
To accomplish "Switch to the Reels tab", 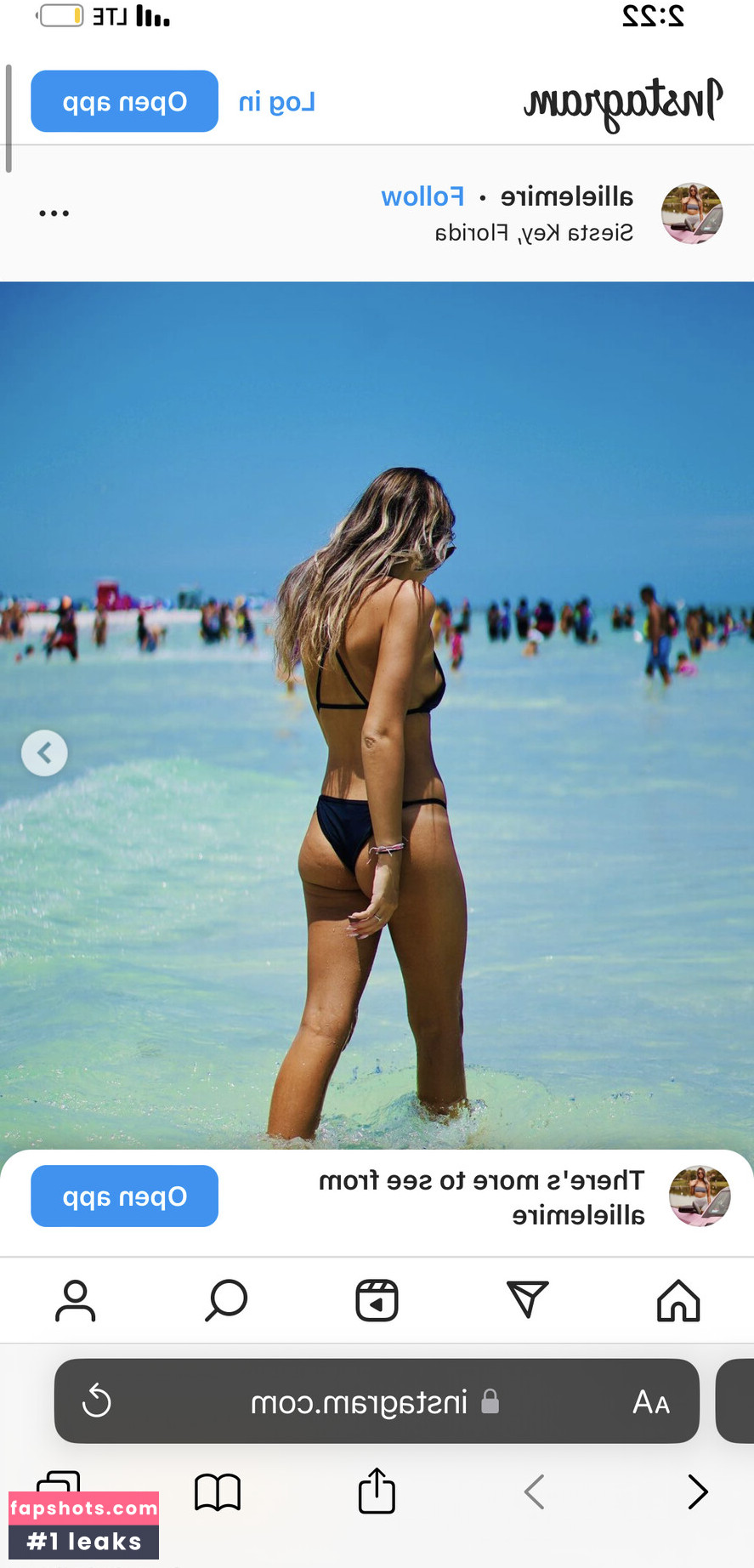I will click(377, 1300).
